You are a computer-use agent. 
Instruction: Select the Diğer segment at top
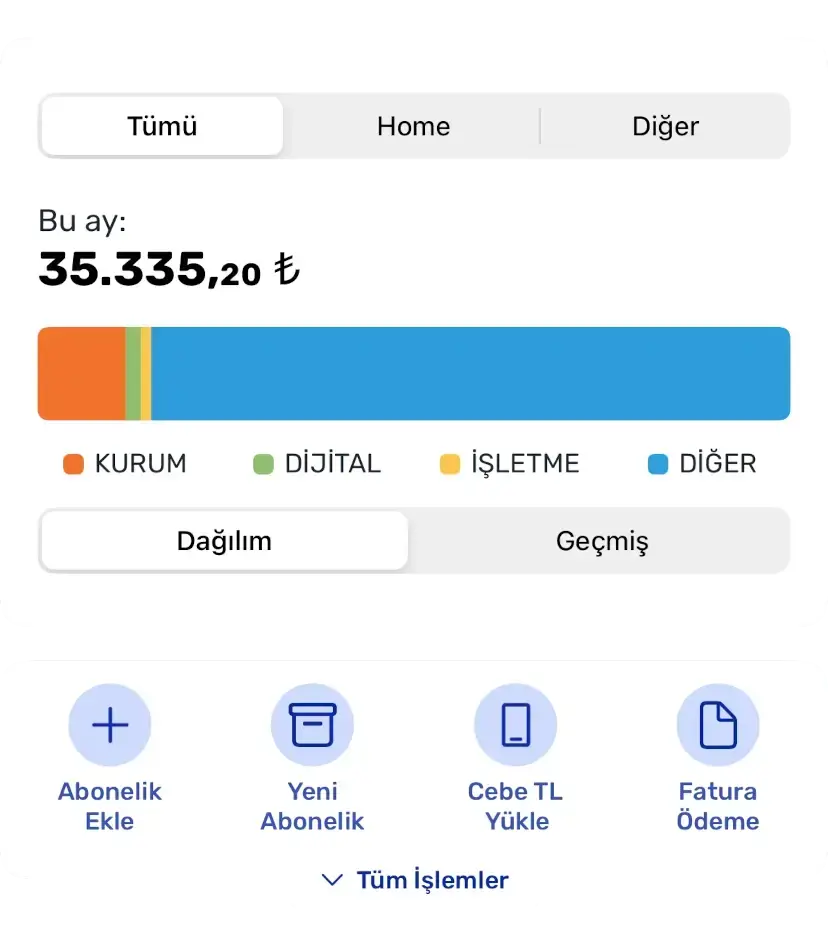(665, 126)
